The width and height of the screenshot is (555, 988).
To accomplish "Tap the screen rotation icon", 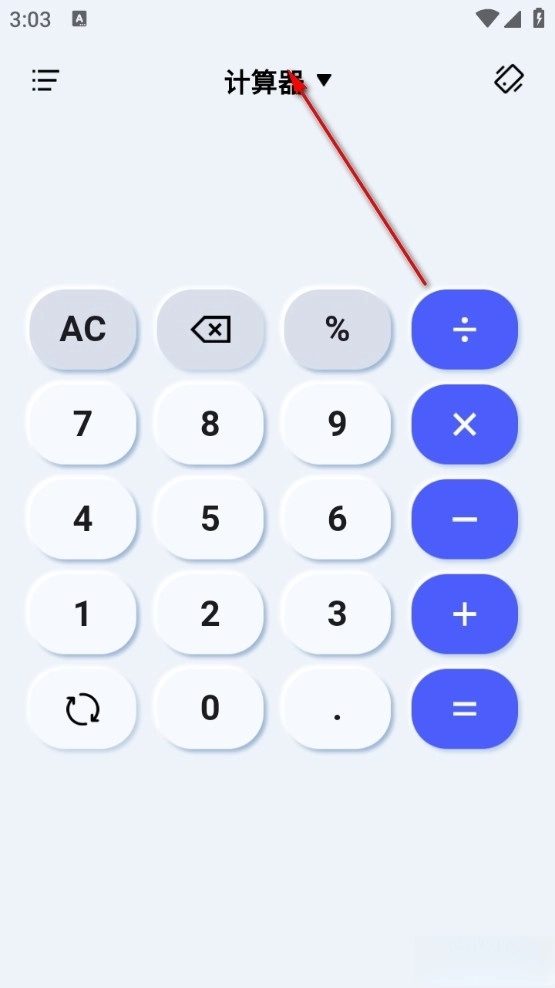I will click(508, 79).
